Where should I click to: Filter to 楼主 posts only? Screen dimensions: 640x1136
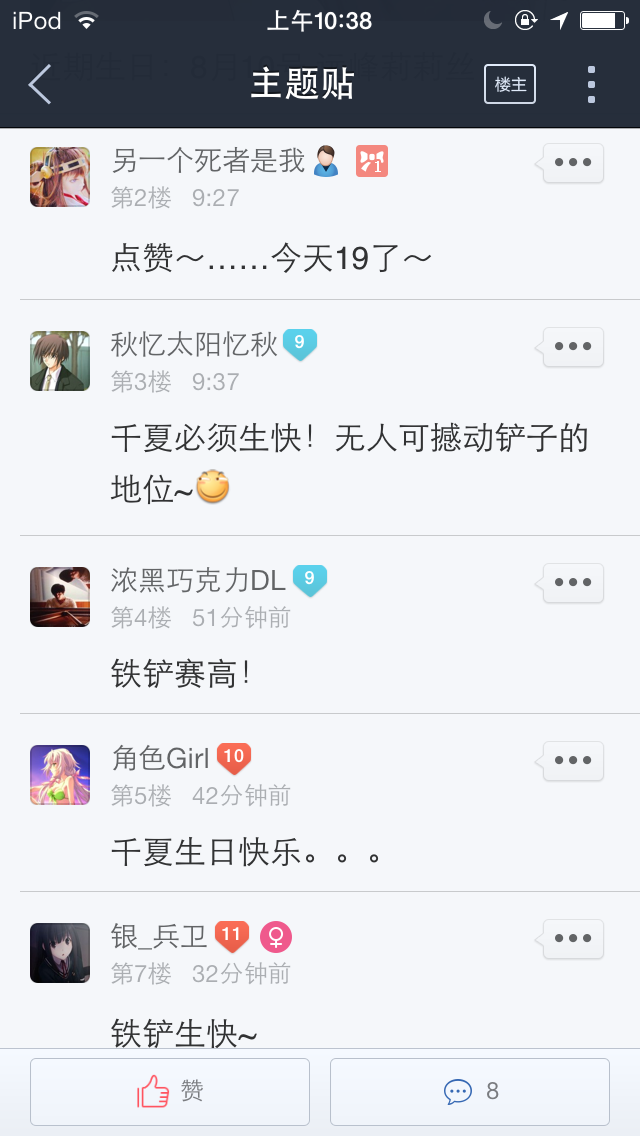pyautogui.click(x=510, y=85)
